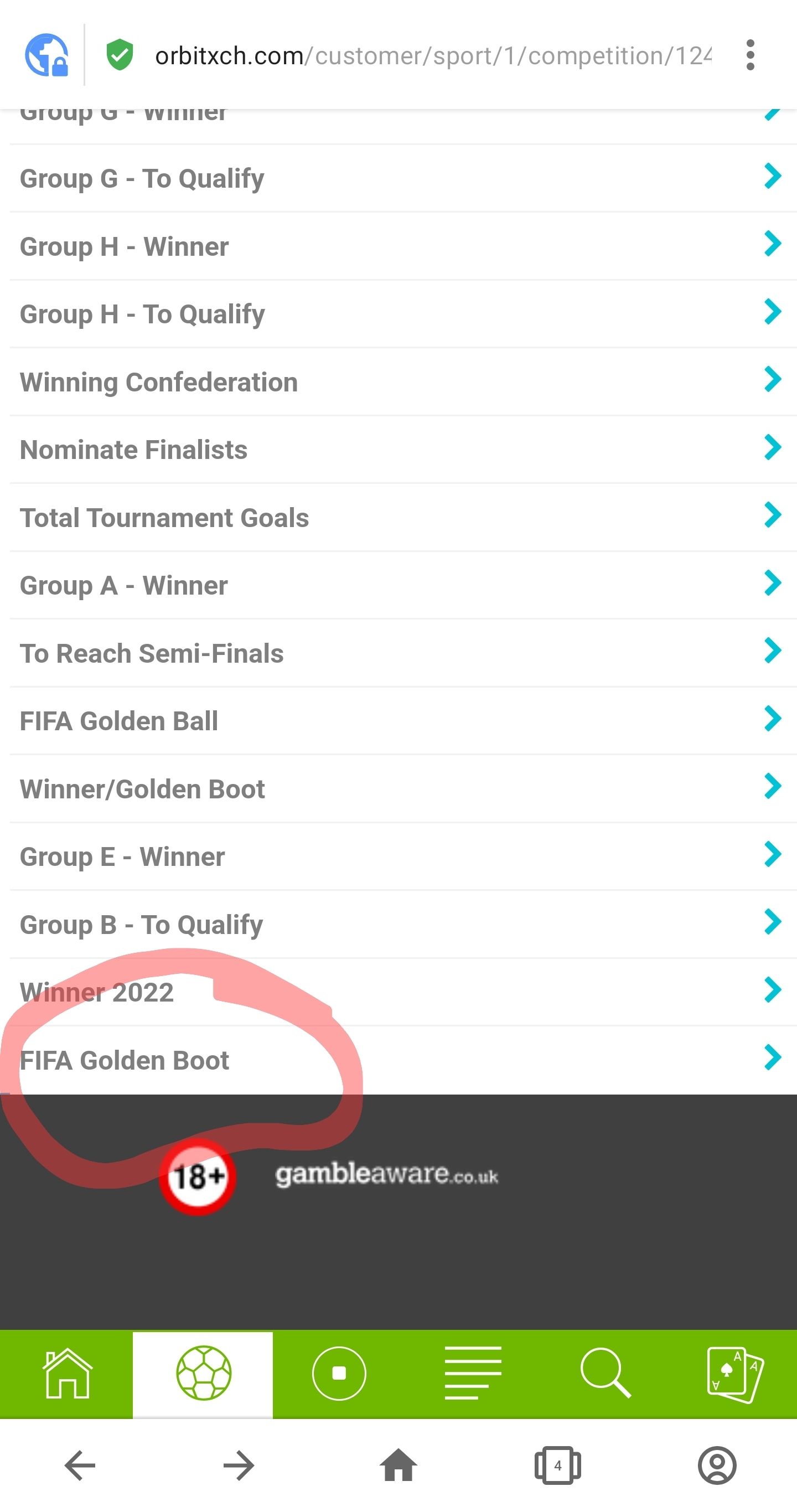Open FIFA Golden Ball market

(399, 721)
